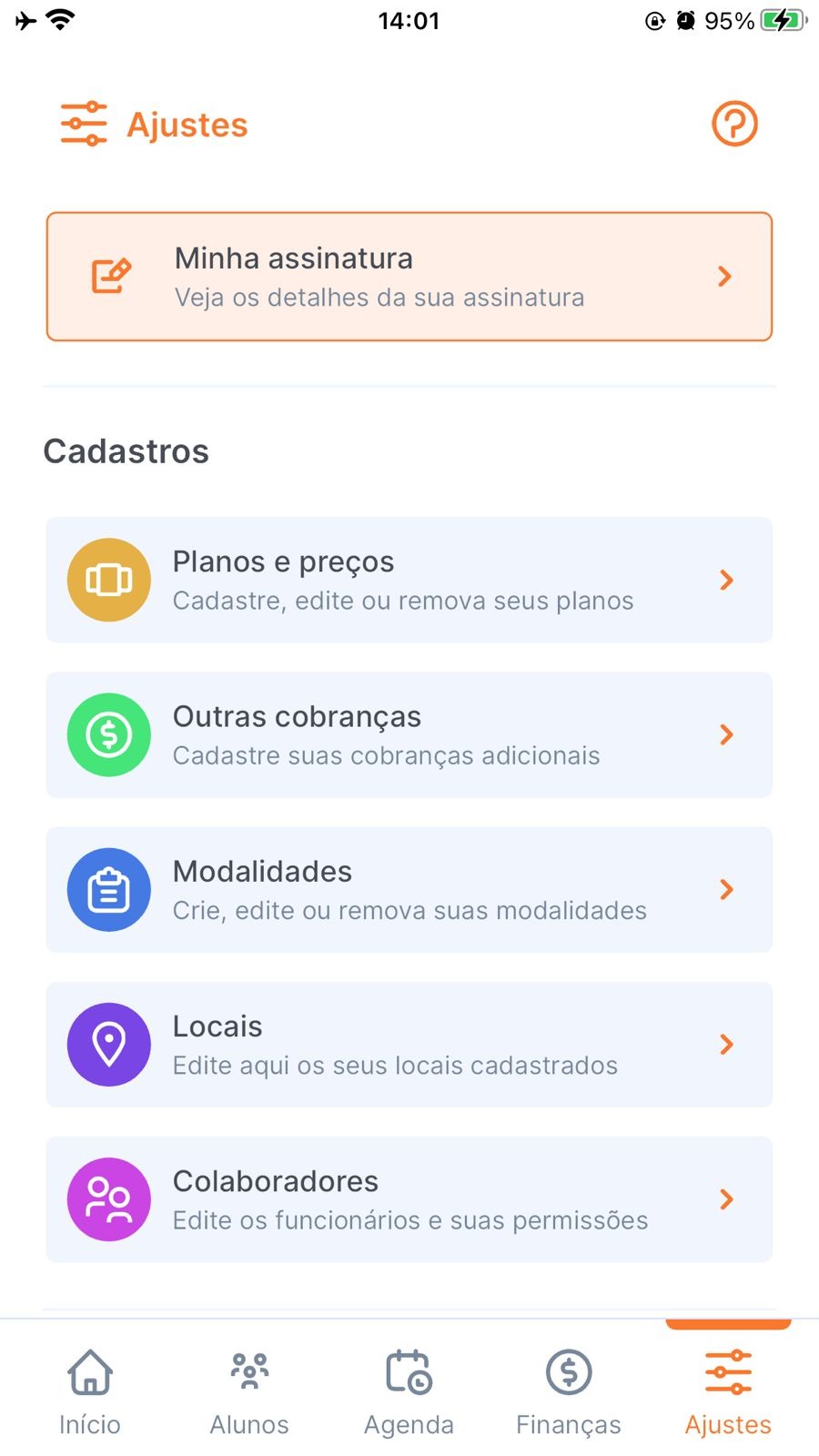Open Minha assinatura details

point(409,277)
